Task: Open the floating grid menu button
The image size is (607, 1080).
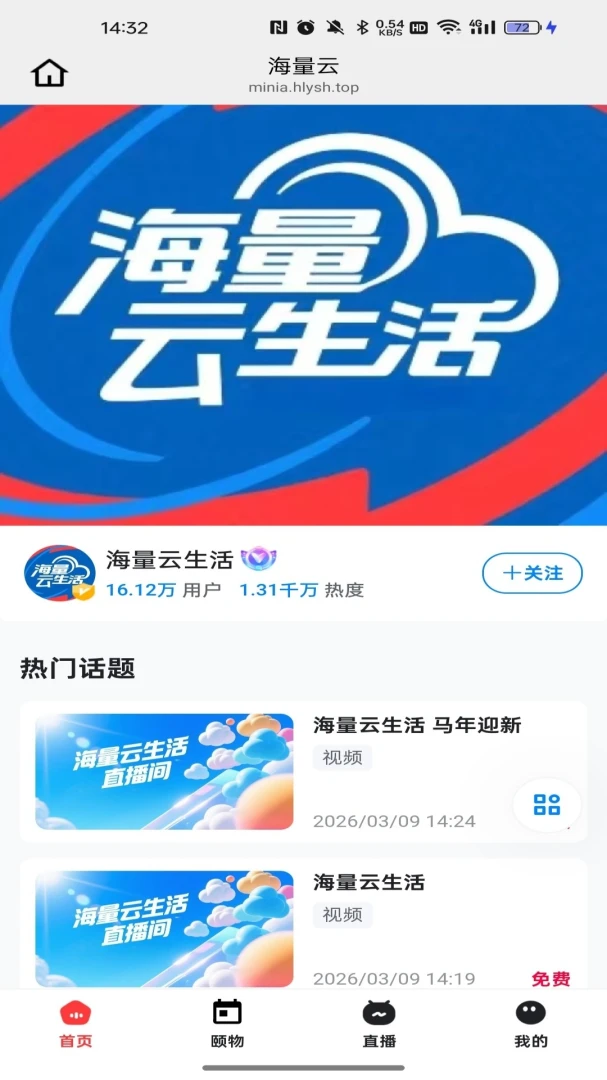Action: [x=547, y=804]
